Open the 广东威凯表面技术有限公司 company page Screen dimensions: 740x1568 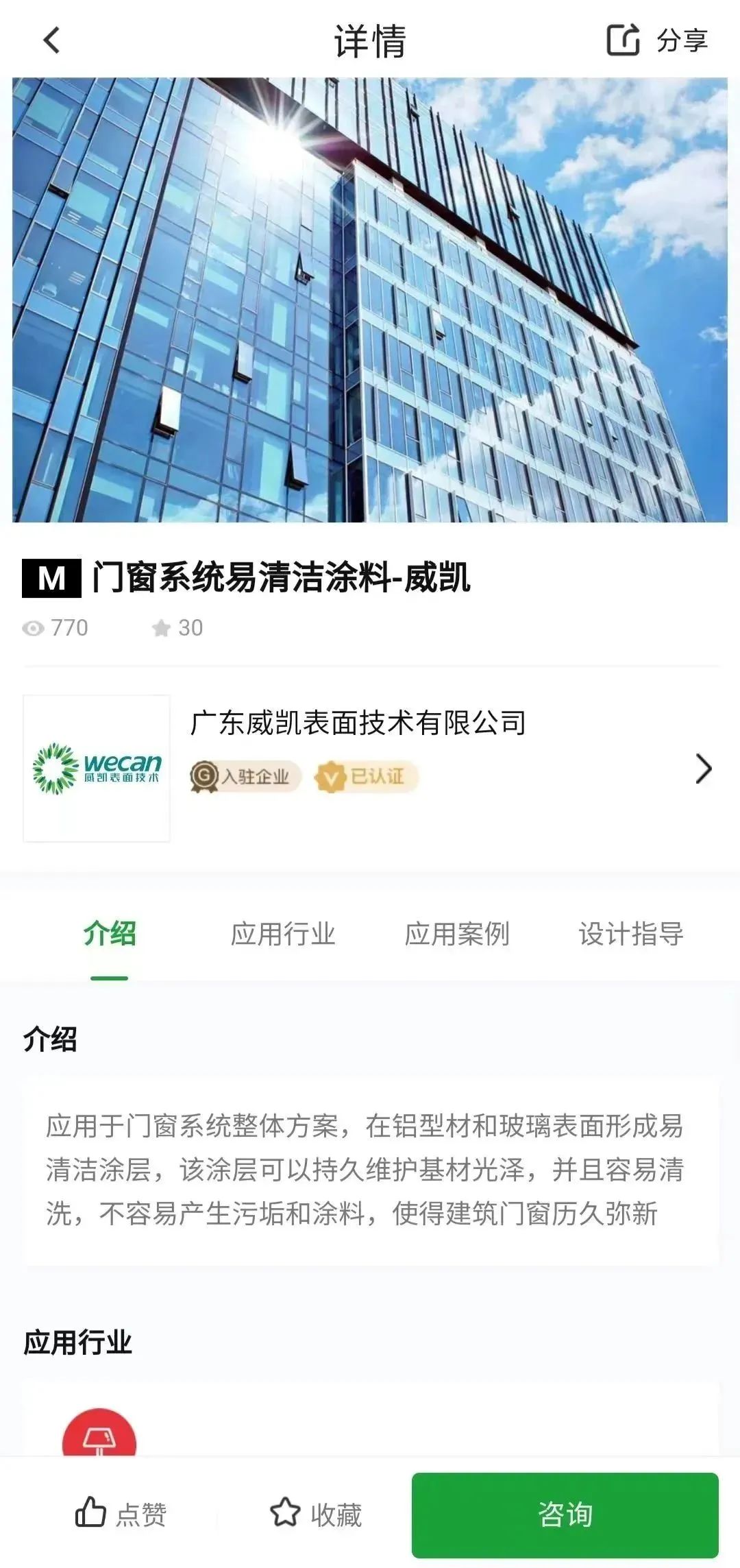pyautogui.click(x=370, y=768)
